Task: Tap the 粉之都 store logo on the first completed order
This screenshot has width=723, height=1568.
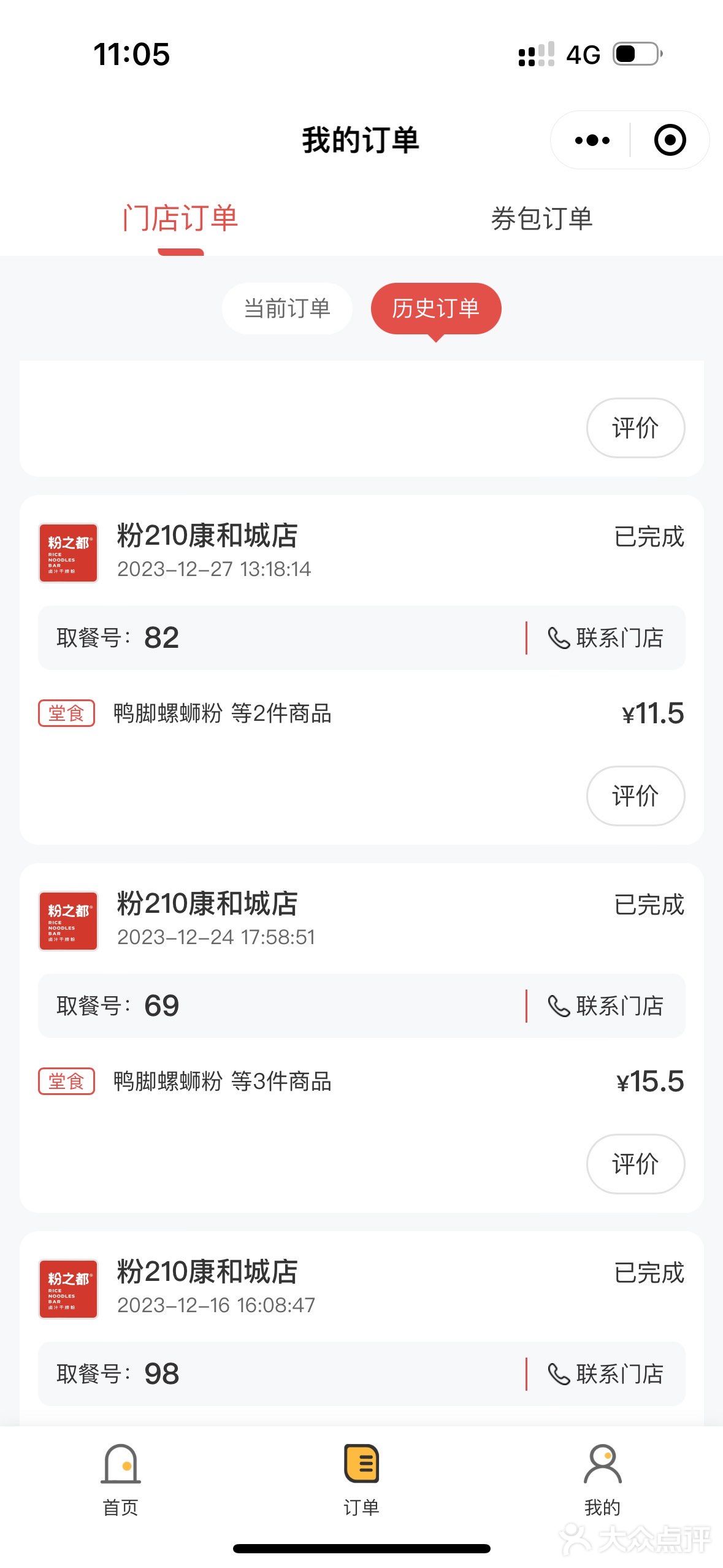Action: tap(67, 552)
